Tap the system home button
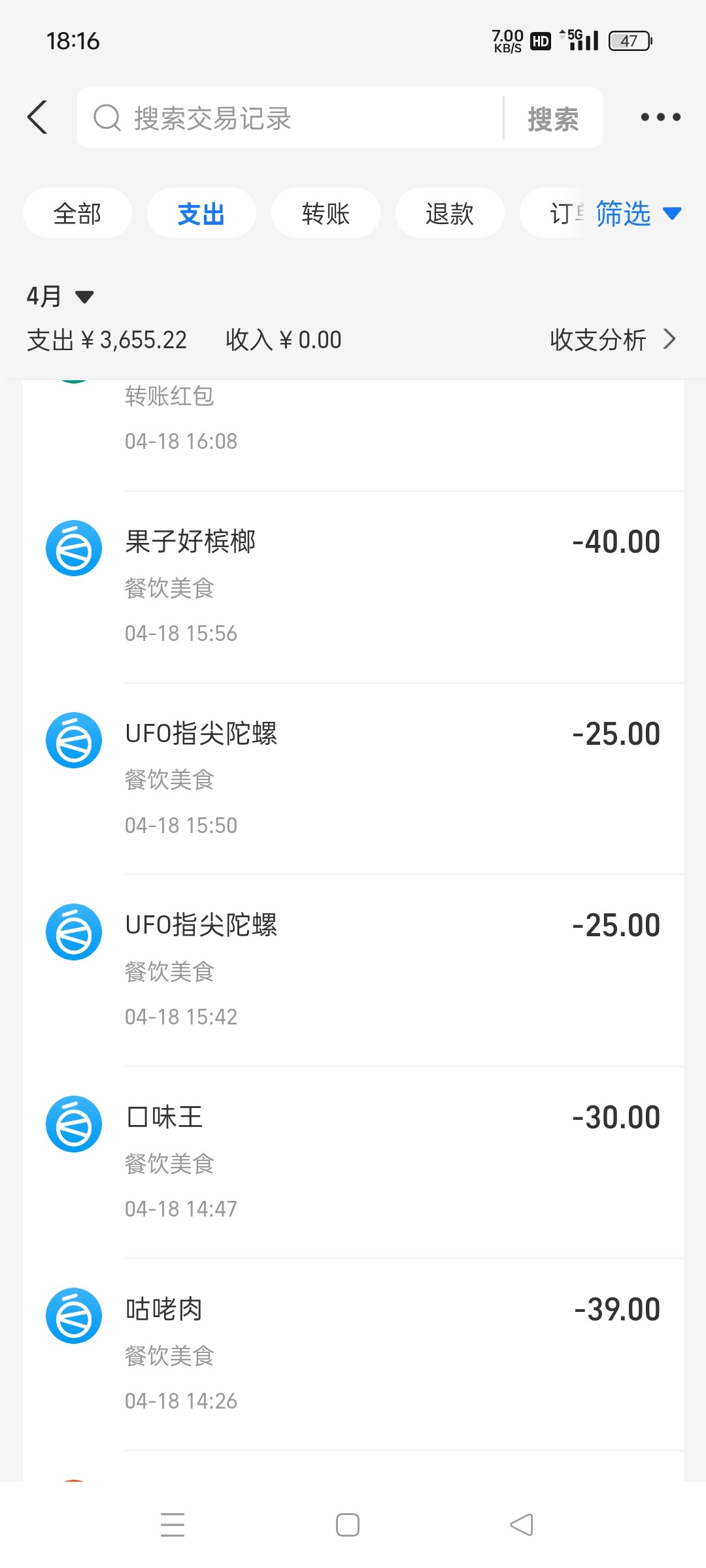The image size is (706, 1568). 348,1525
